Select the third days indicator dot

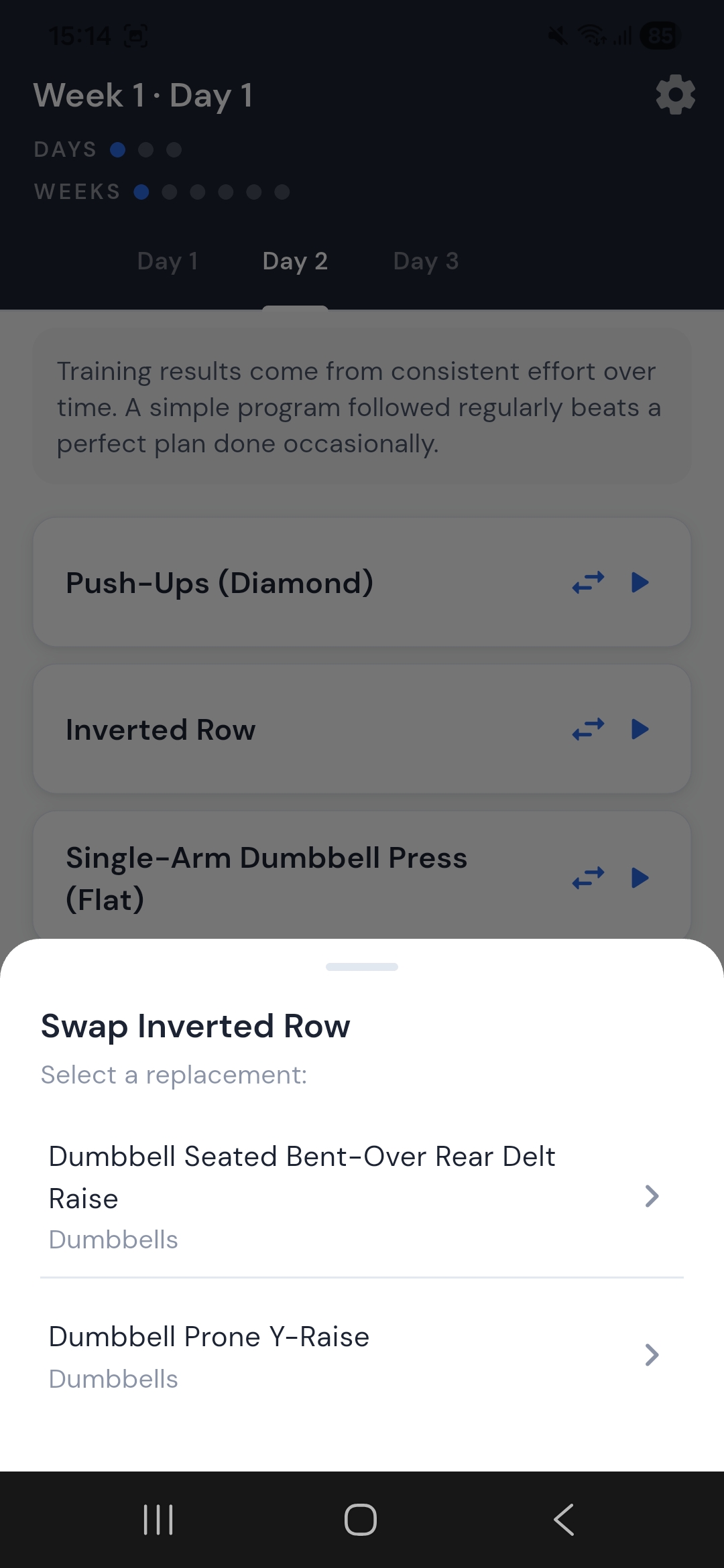174,149
